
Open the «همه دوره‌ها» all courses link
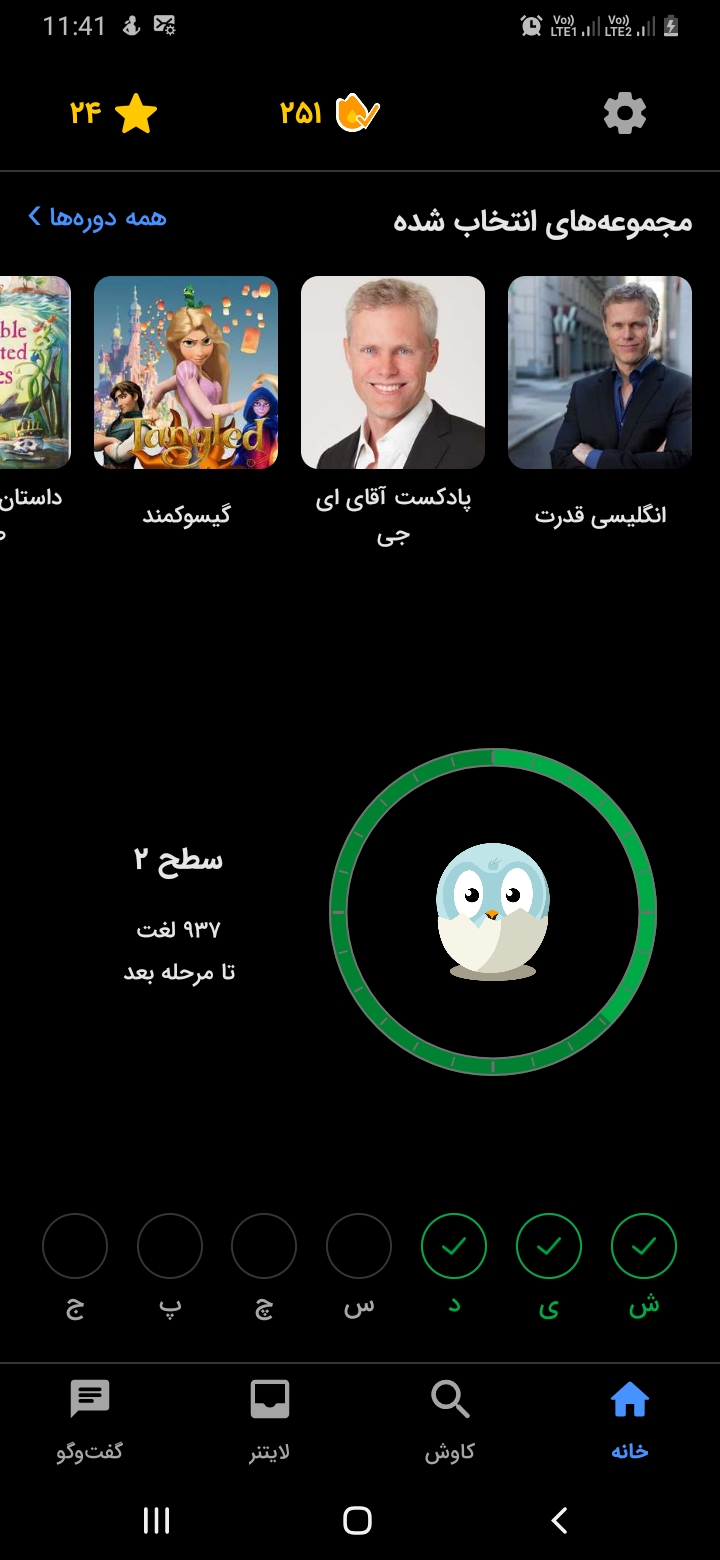(x=97, y=217)
